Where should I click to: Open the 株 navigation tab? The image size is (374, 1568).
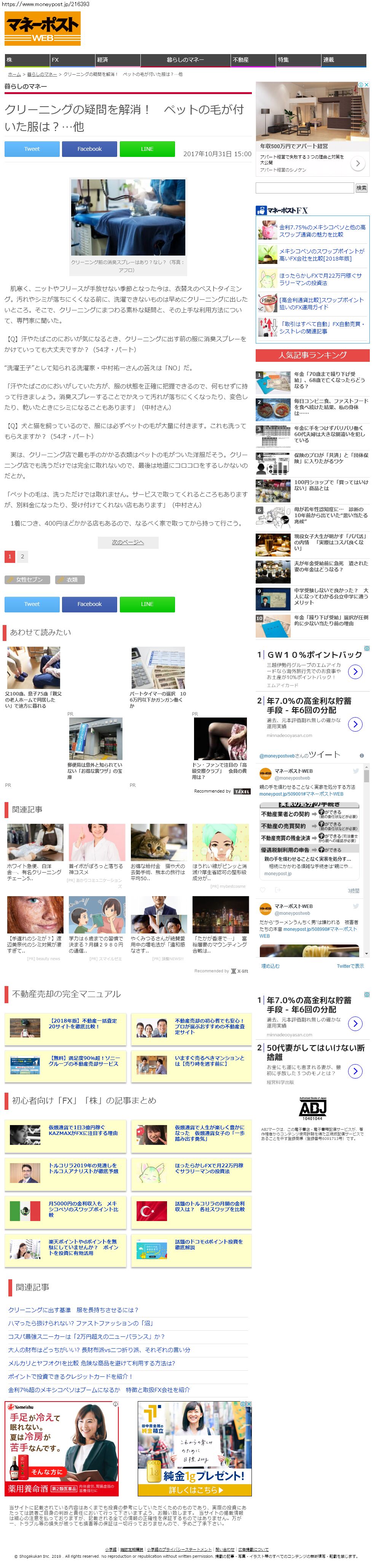click(x=10, y=60)
